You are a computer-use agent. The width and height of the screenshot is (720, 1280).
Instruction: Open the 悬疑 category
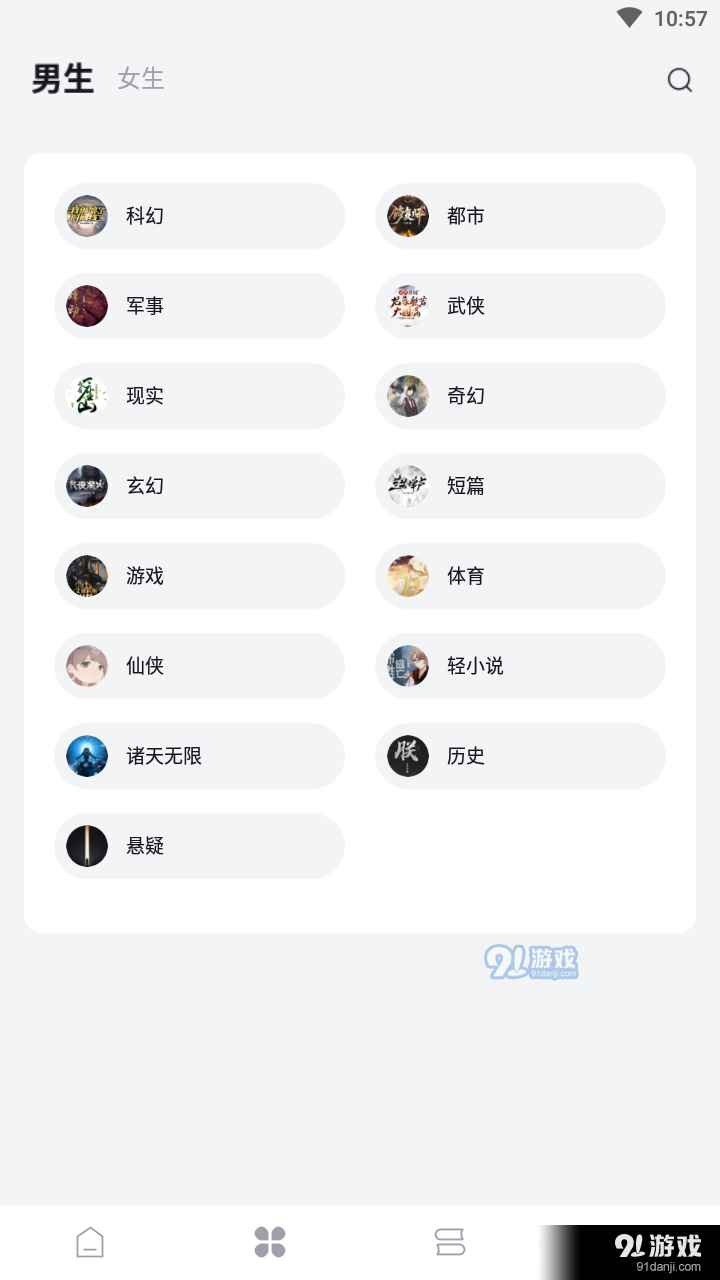coord(199,846)
